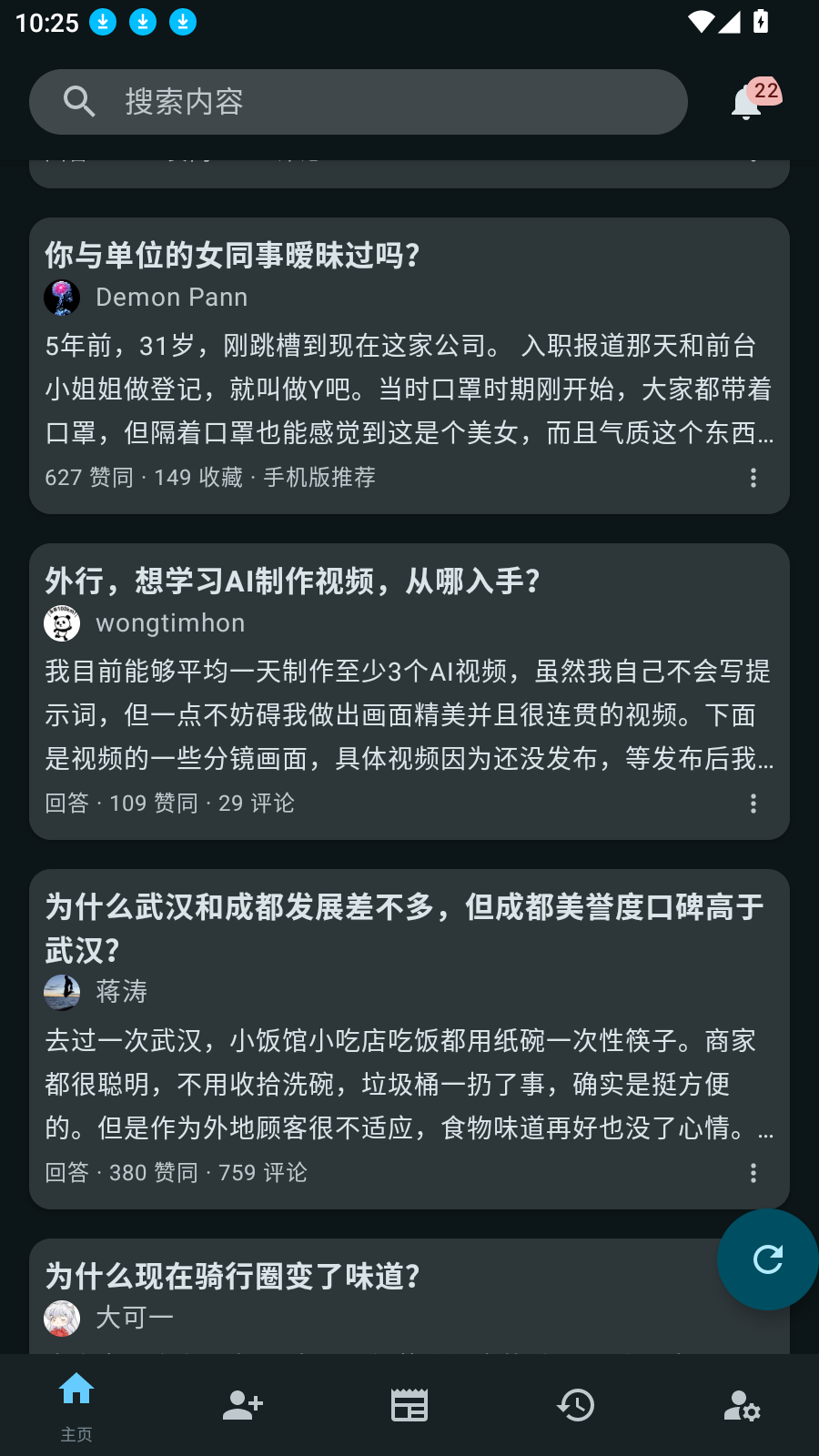The image size is (819, 1456).
Task: Open overflow menu on Demon Pann's post
Action: [753, 477]
